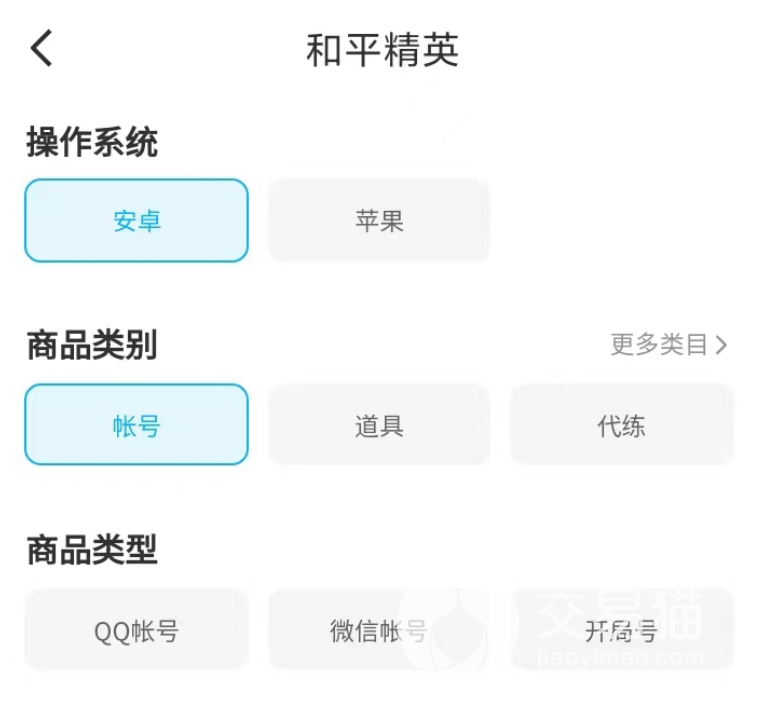Select the 安卓 operating system chip
This screenshot has height=709, width=763.
coord(137,220)
